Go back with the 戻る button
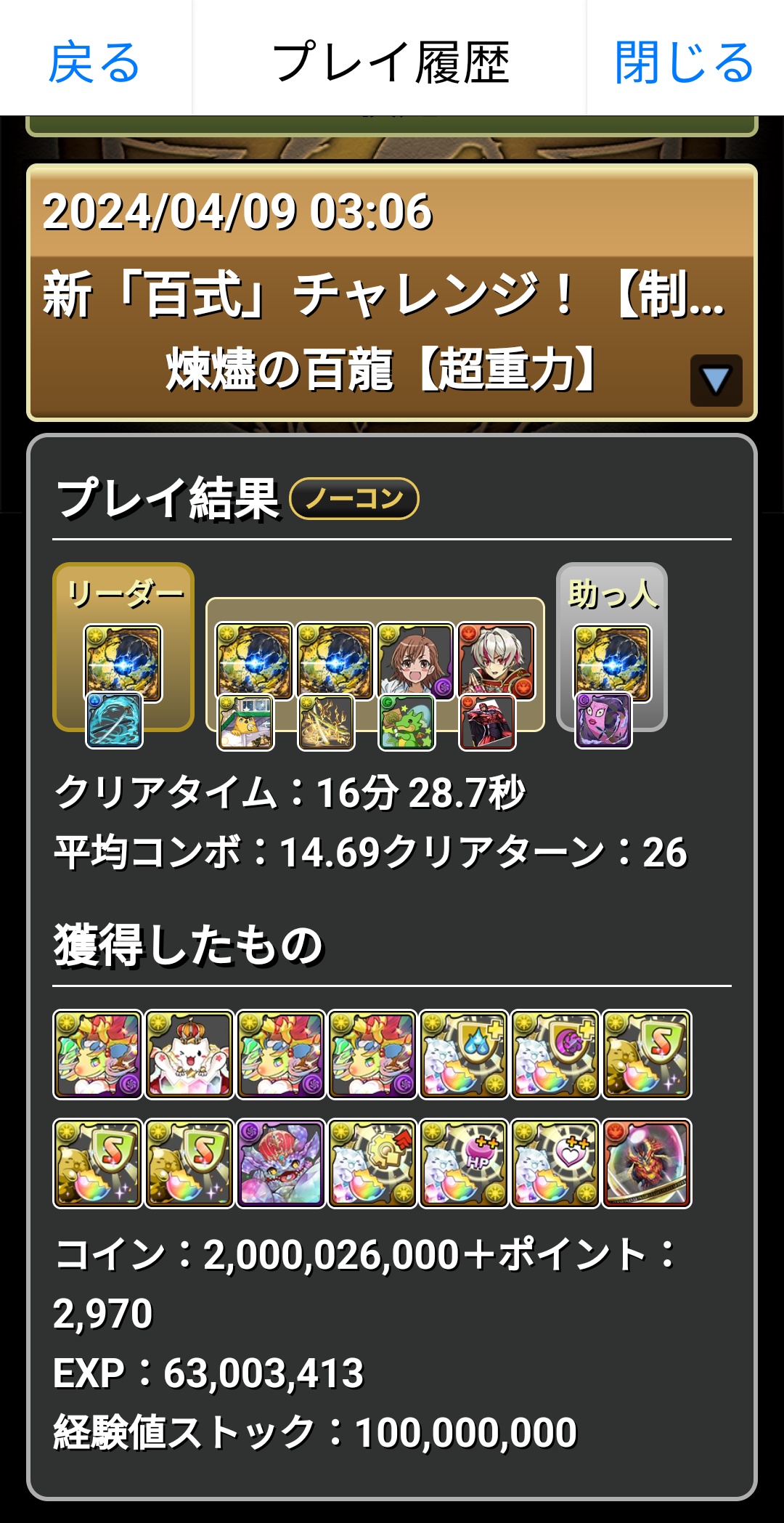 click(x=94, y=62)
